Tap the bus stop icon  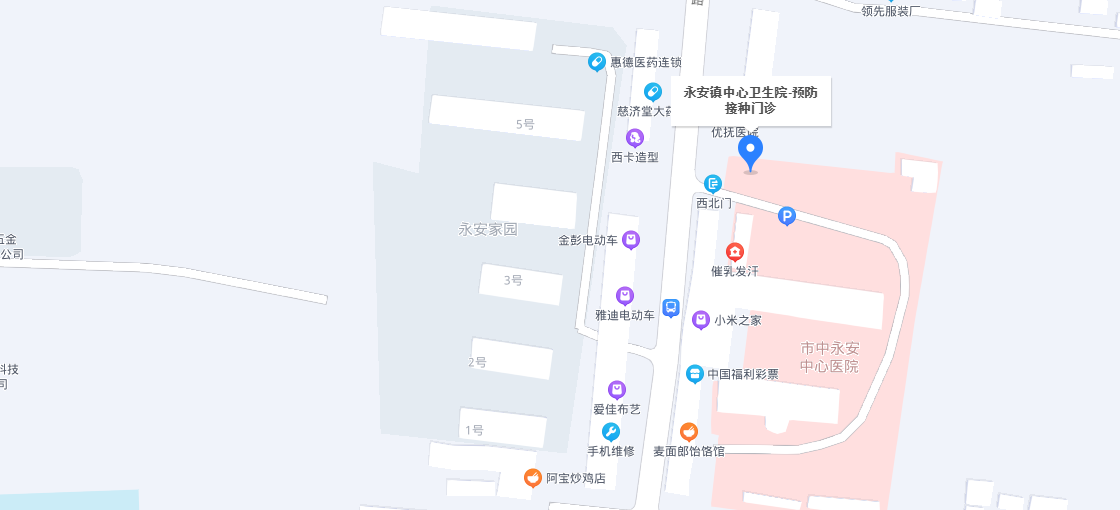pyautogui.click(x=671, y=308)
